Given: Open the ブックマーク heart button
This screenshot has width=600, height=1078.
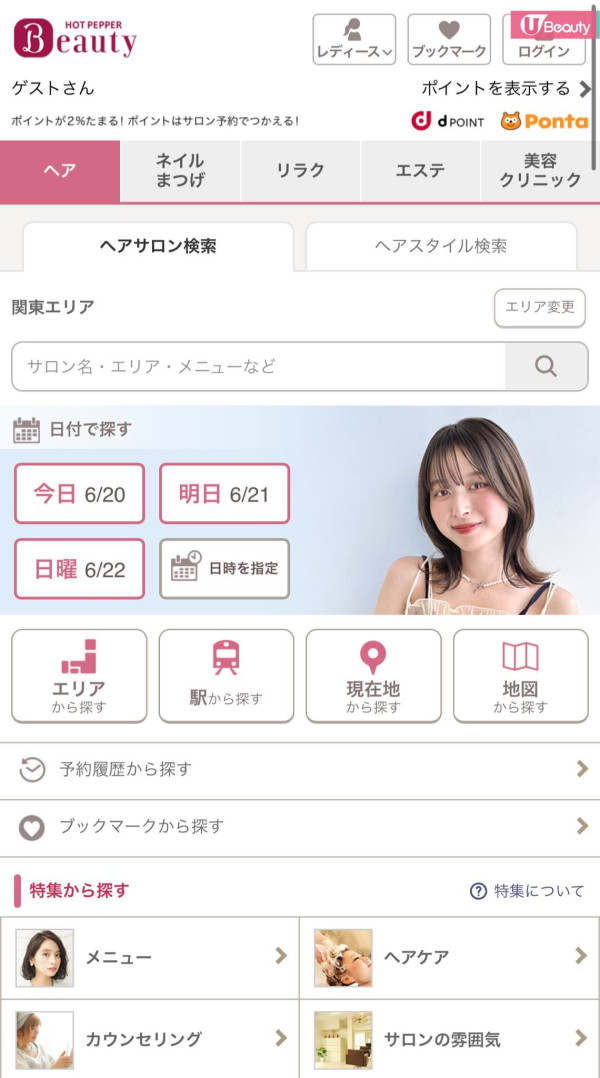Looking at the screenshot, I should tap(449, 40).
